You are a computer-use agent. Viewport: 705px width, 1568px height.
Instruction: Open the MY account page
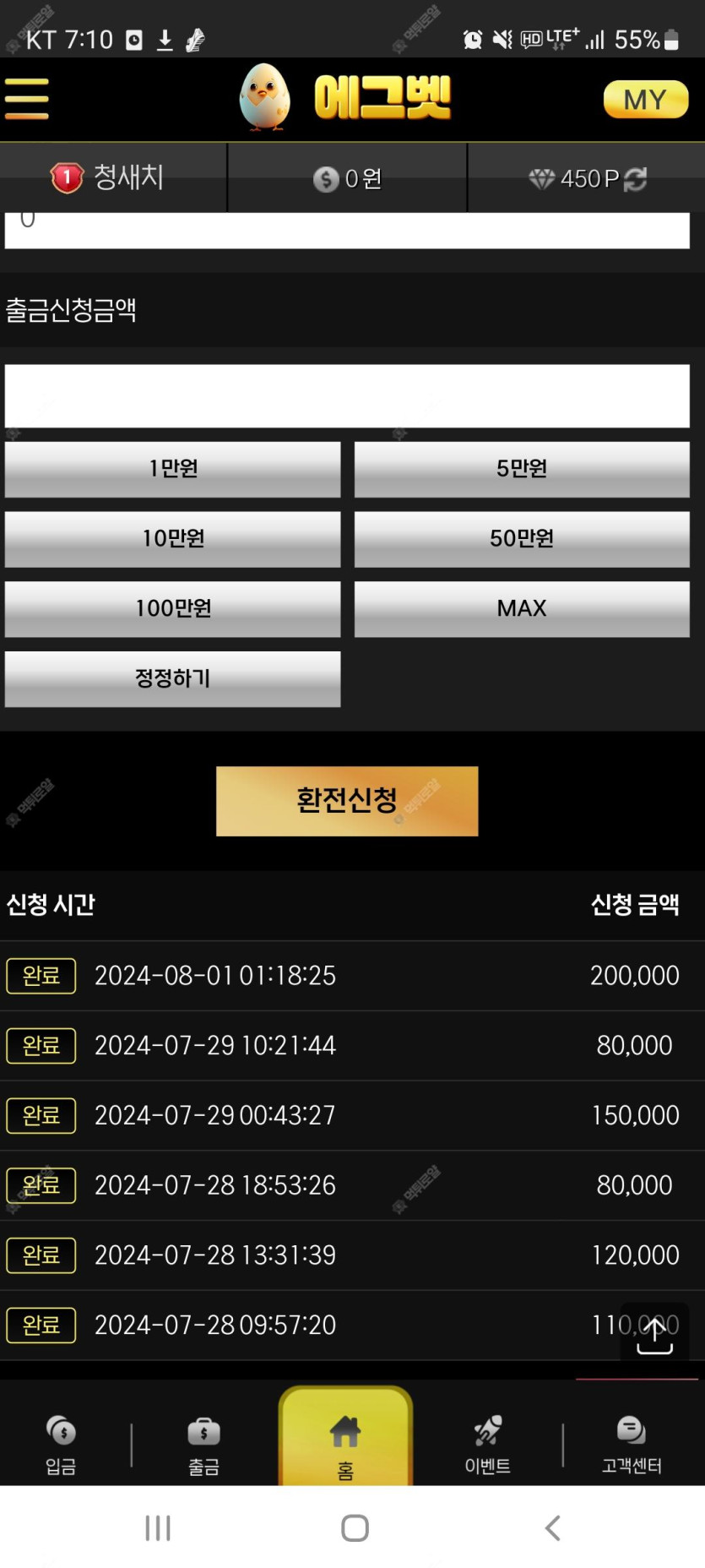[645, 100]
